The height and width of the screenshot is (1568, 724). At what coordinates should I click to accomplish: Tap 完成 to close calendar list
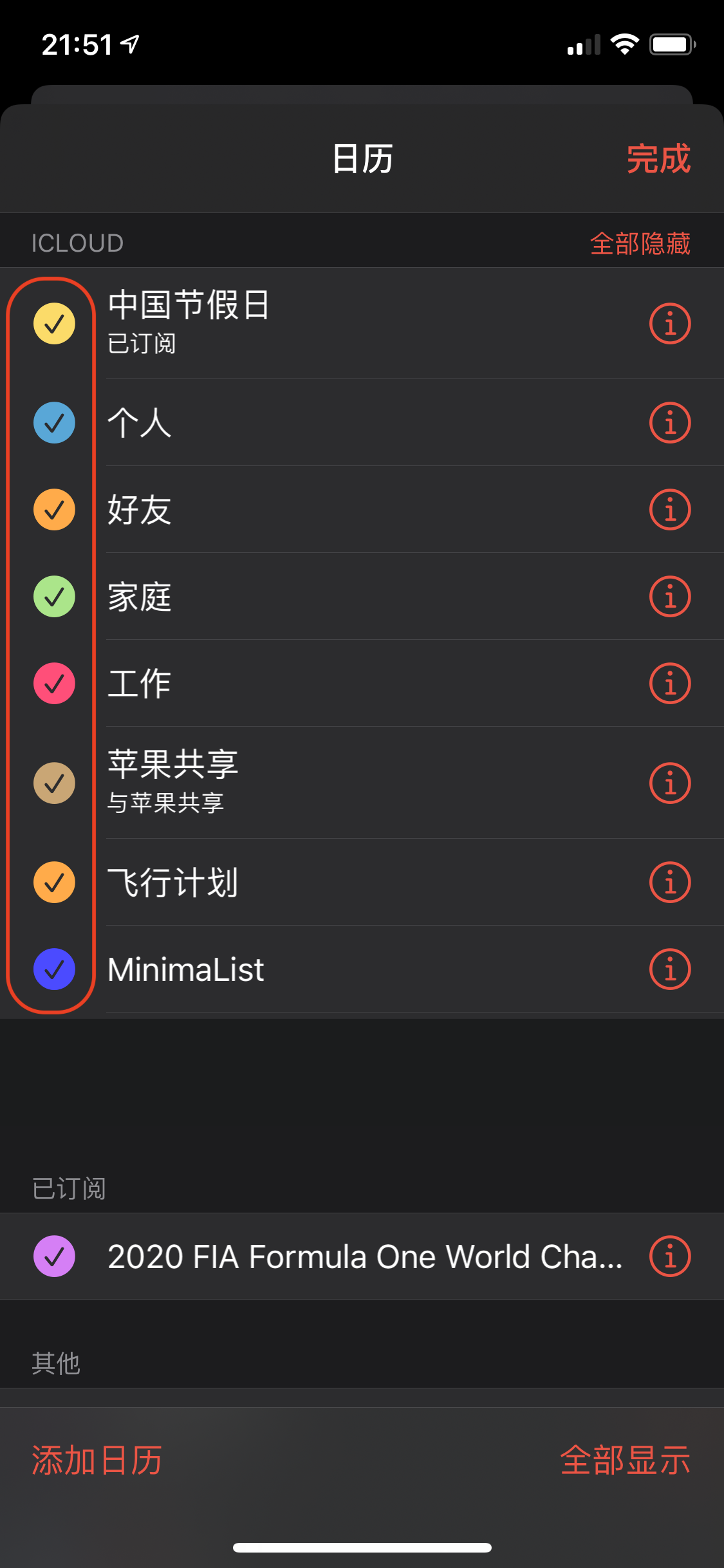tap(658, 159)
